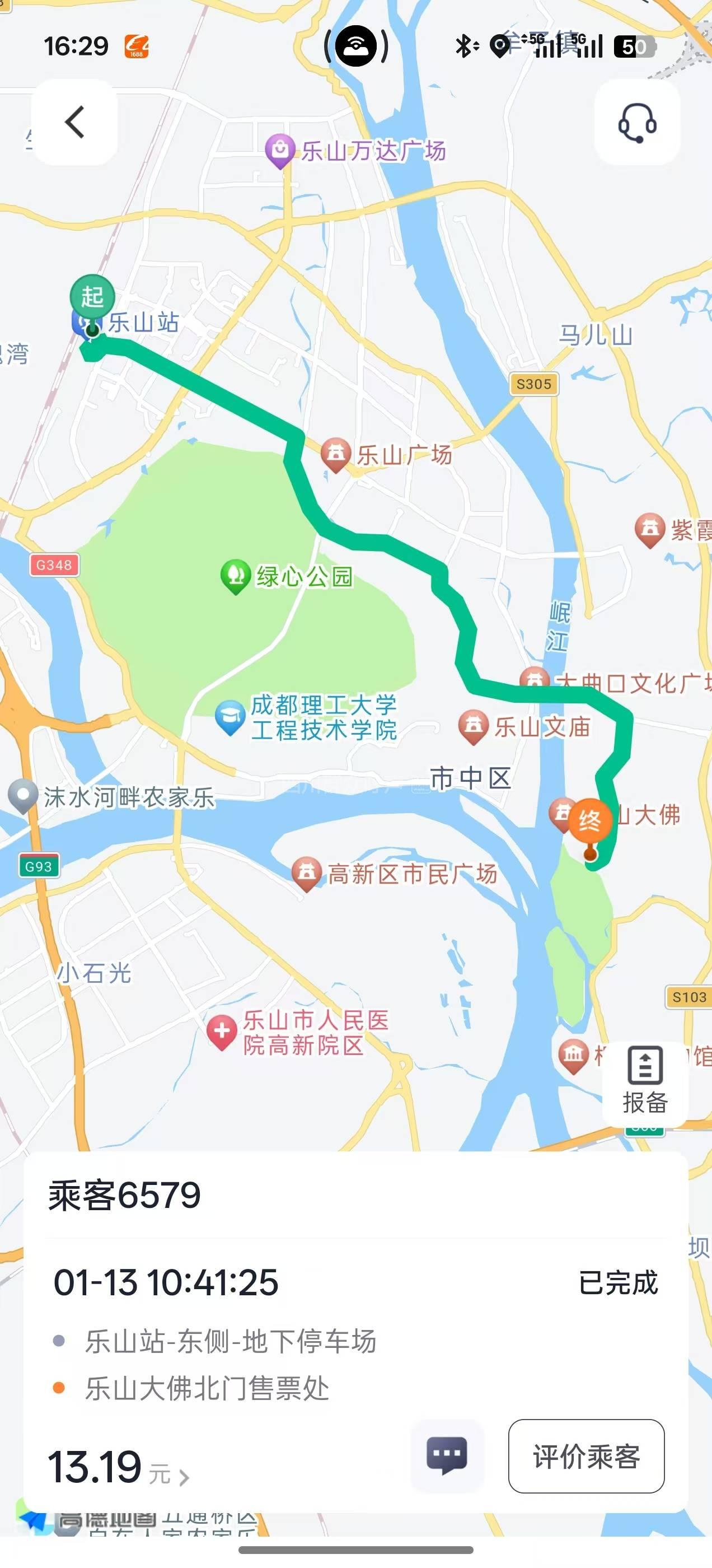Open the message chat with the passenger

[x=447, y=1455]
